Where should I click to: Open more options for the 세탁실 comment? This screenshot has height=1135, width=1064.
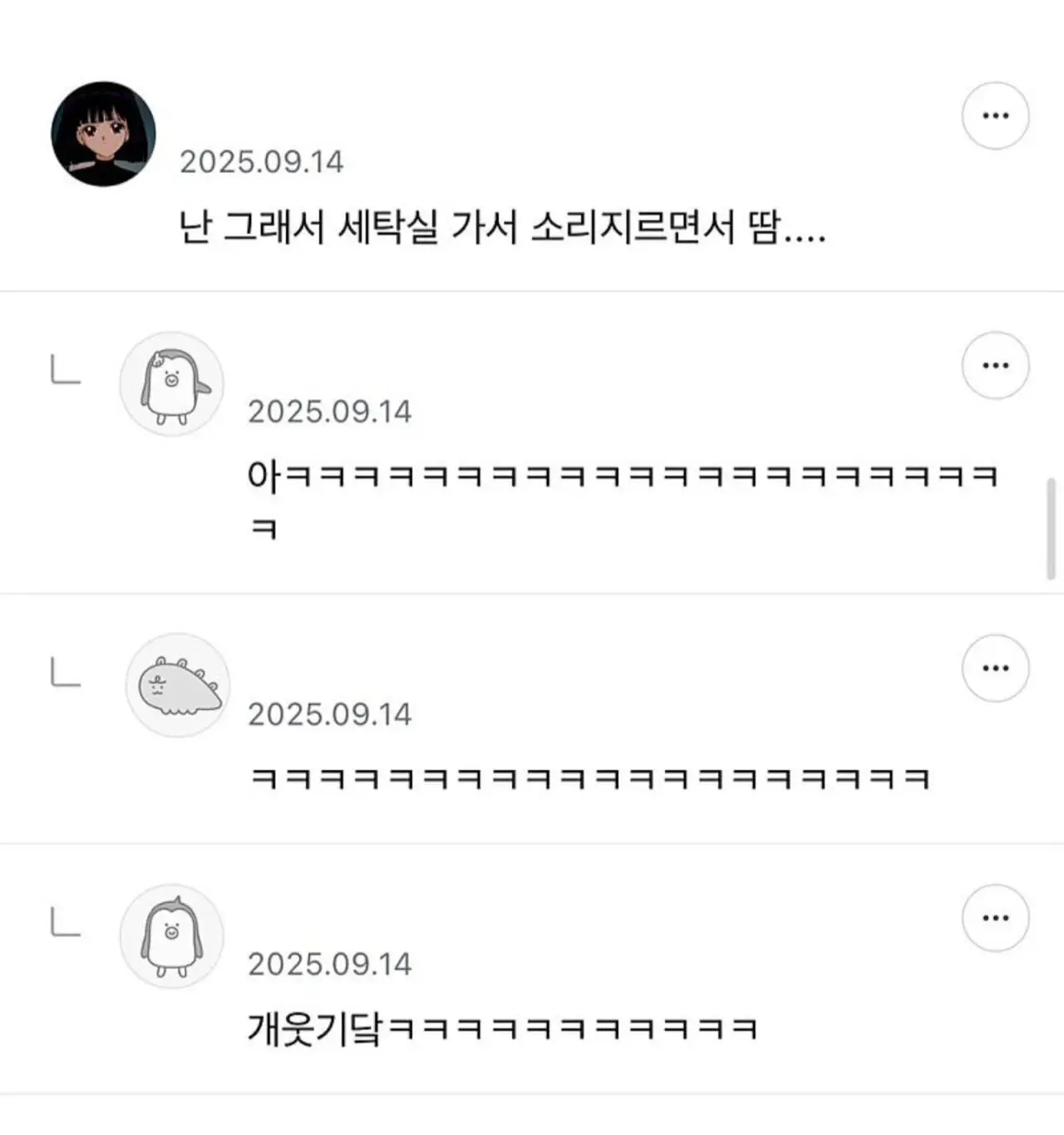coord(995,116)
